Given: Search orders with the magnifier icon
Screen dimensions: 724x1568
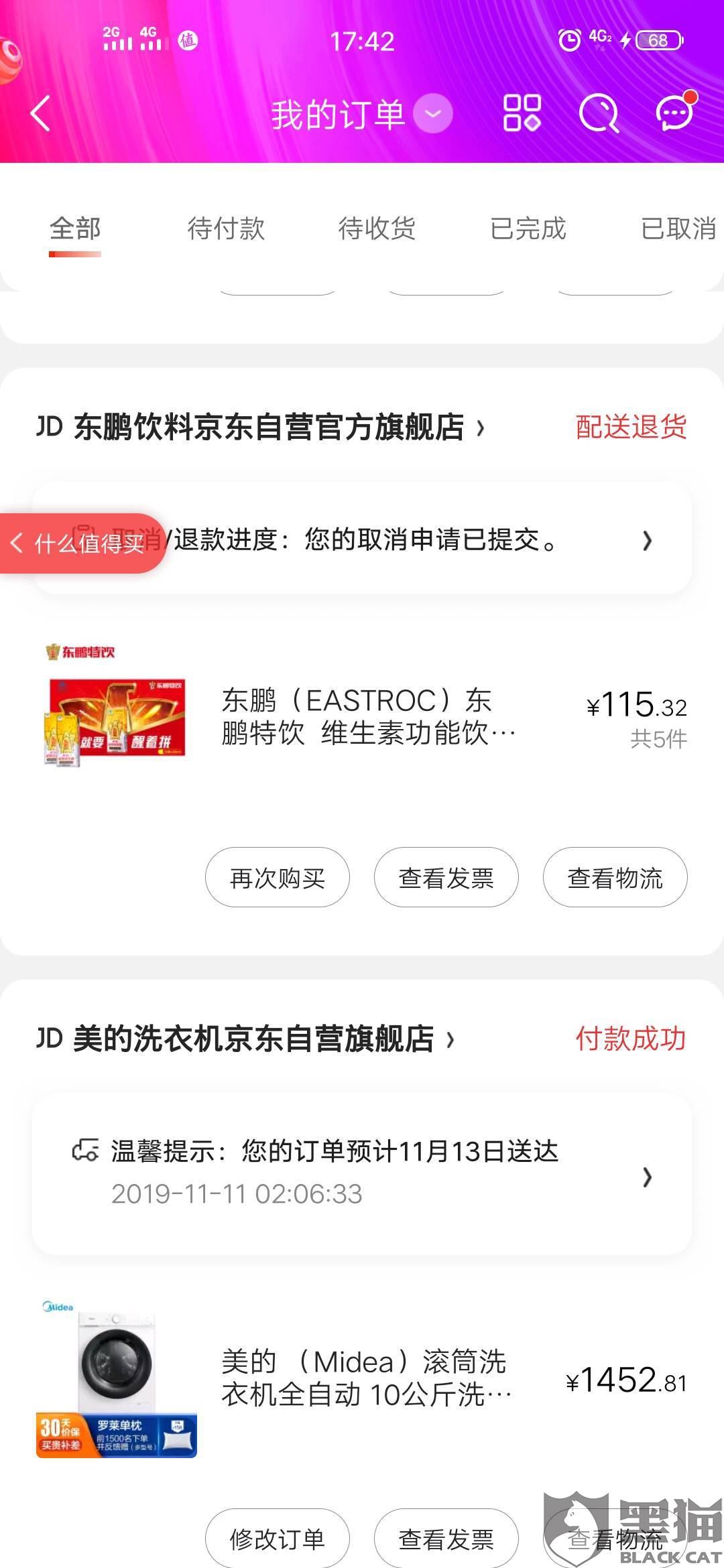Looking at the screenshot, I should pyautogui.click(x=598, y=113).
